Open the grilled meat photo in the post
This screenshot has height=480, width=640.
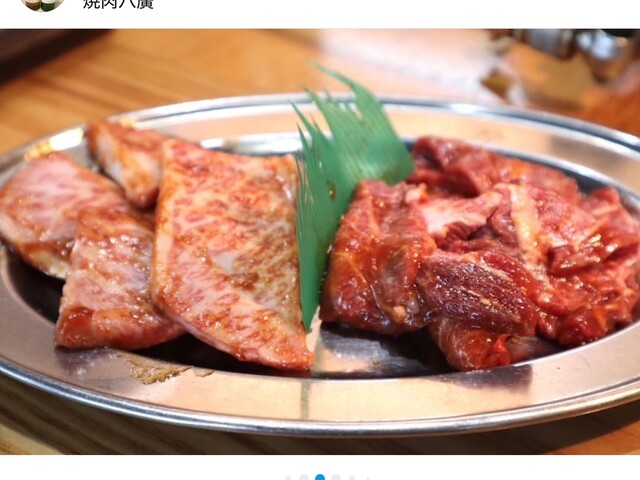click(x=320, y=242)
